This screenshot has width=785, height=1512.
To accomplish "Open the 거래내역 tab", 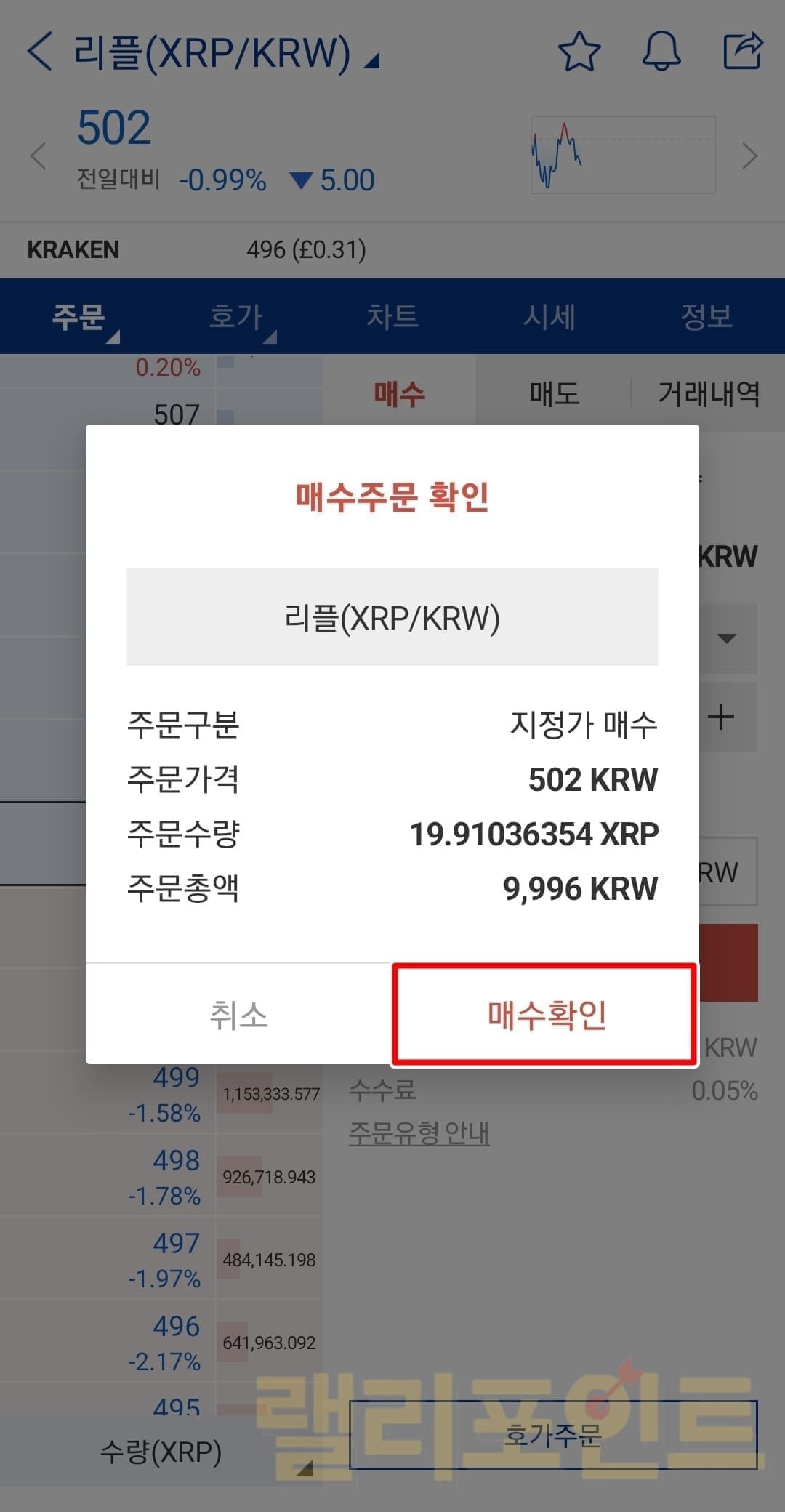I will tap(708, 394).
